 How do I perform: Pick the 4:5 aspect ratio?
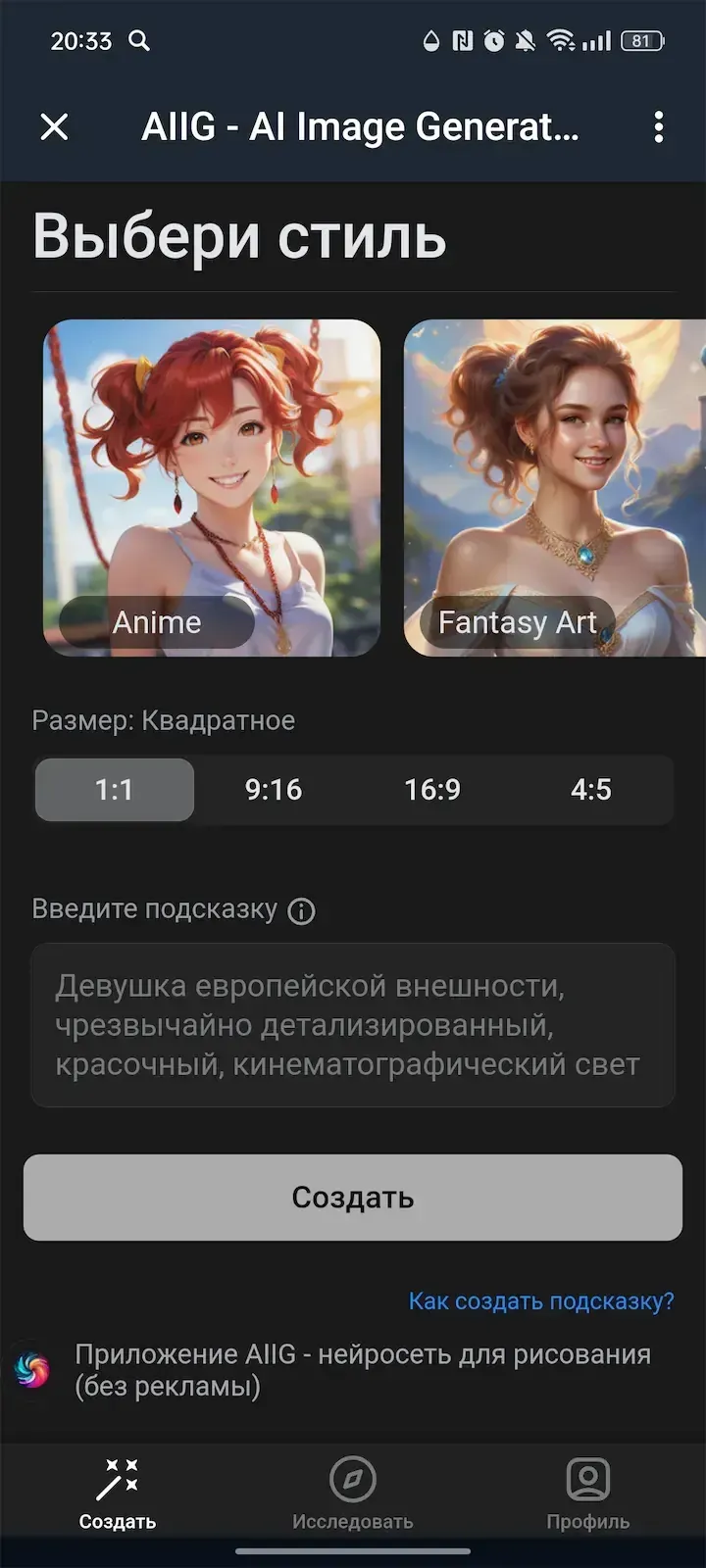coord(591,790)
